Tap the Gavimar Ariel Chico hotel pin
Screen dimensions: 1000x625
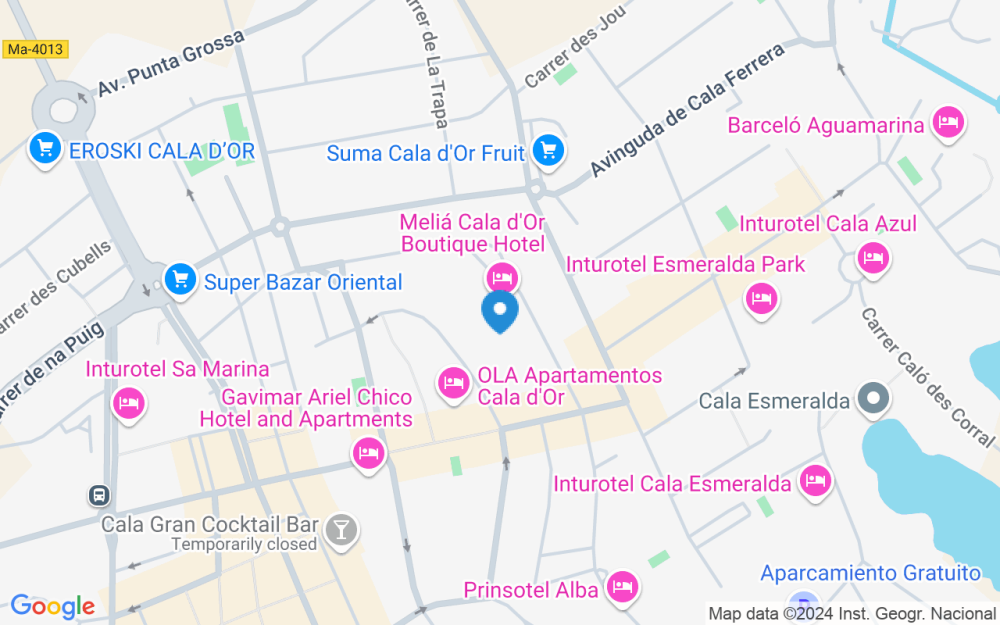pos(369,454)
